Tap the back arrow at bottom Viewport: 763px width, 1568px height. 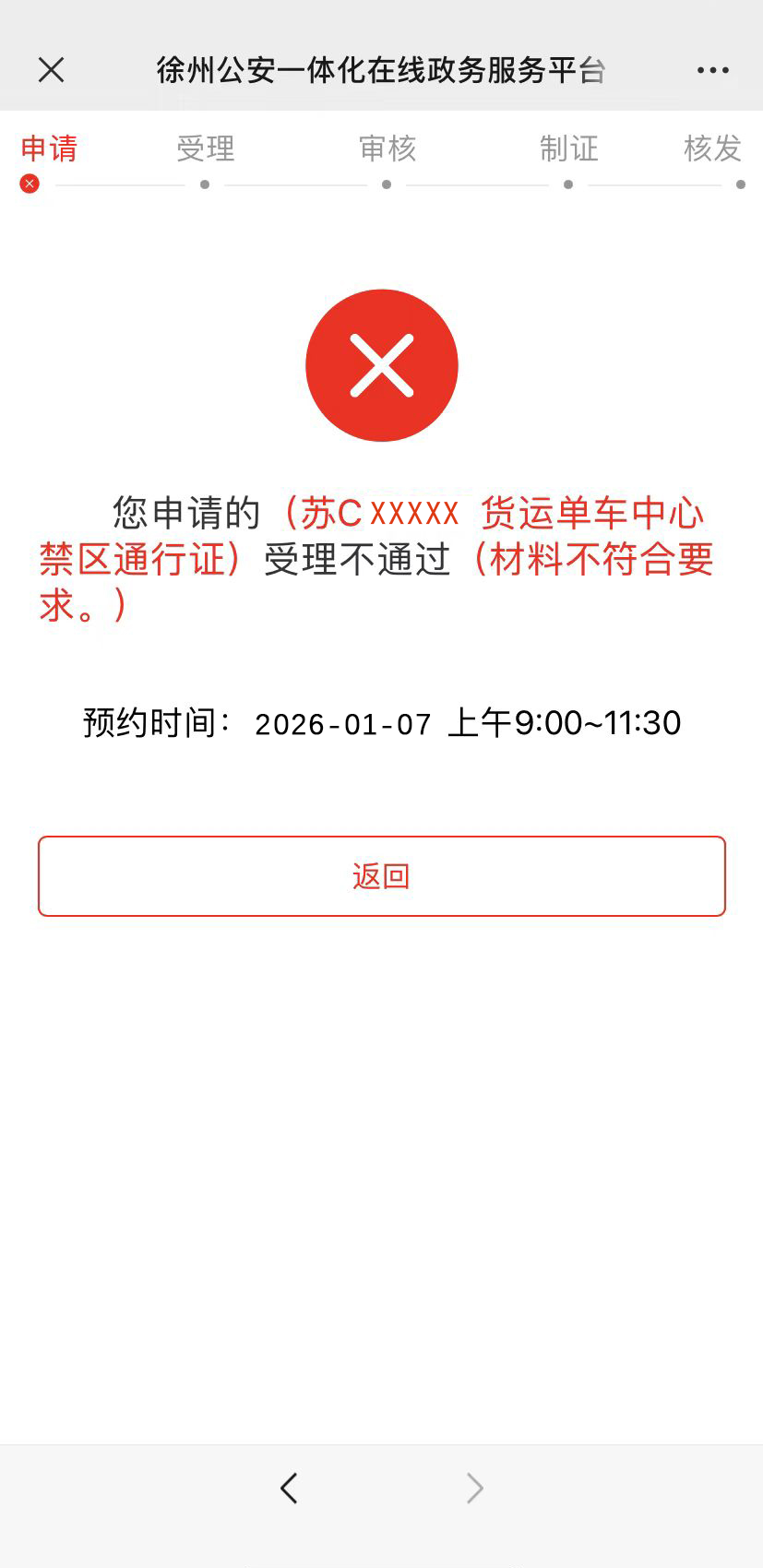(289, 1488)
